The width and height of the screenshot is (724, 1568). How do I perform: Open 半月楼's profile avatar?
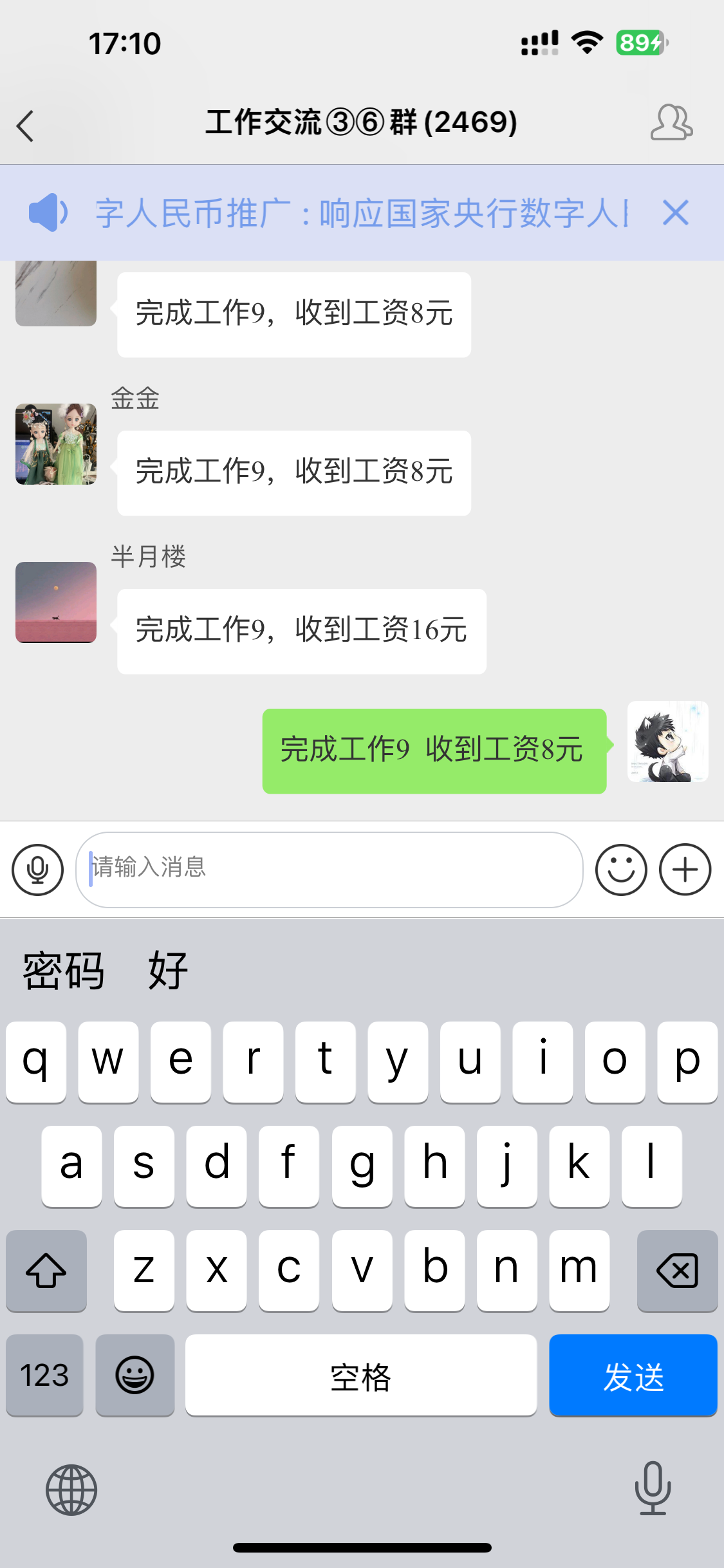pyautogui.click(x=55, y=602)
